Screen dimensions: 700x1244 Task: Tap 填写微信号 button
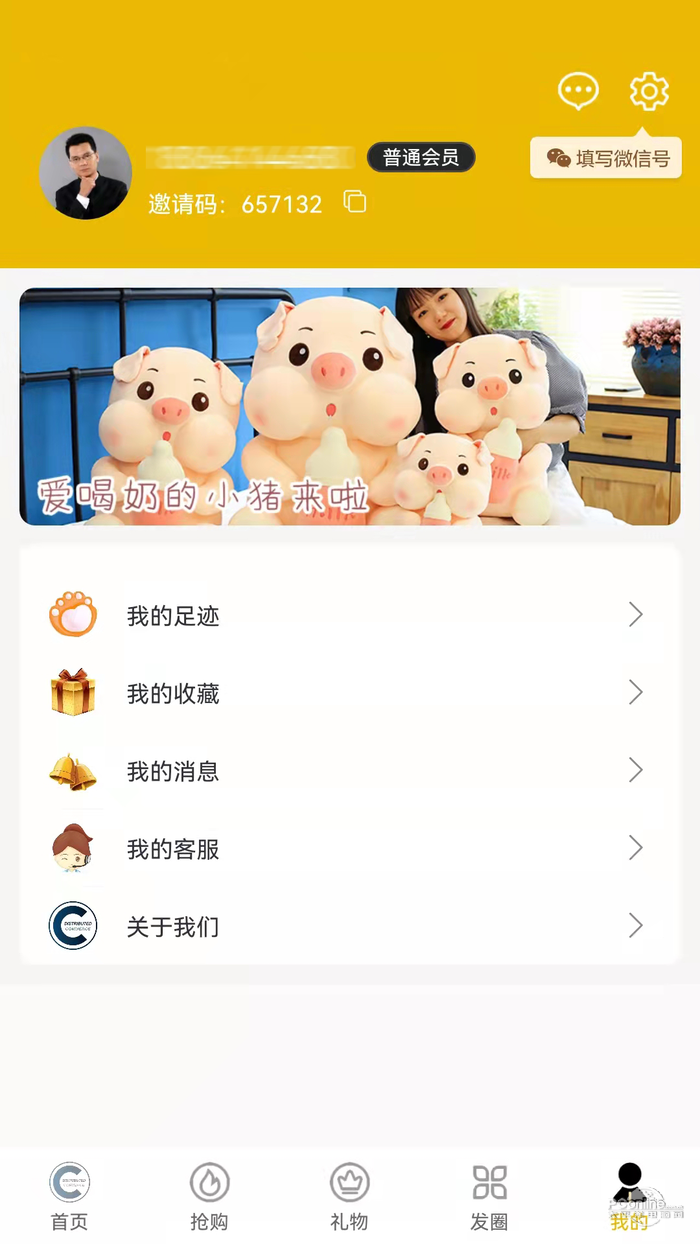[x=607, y=158]
